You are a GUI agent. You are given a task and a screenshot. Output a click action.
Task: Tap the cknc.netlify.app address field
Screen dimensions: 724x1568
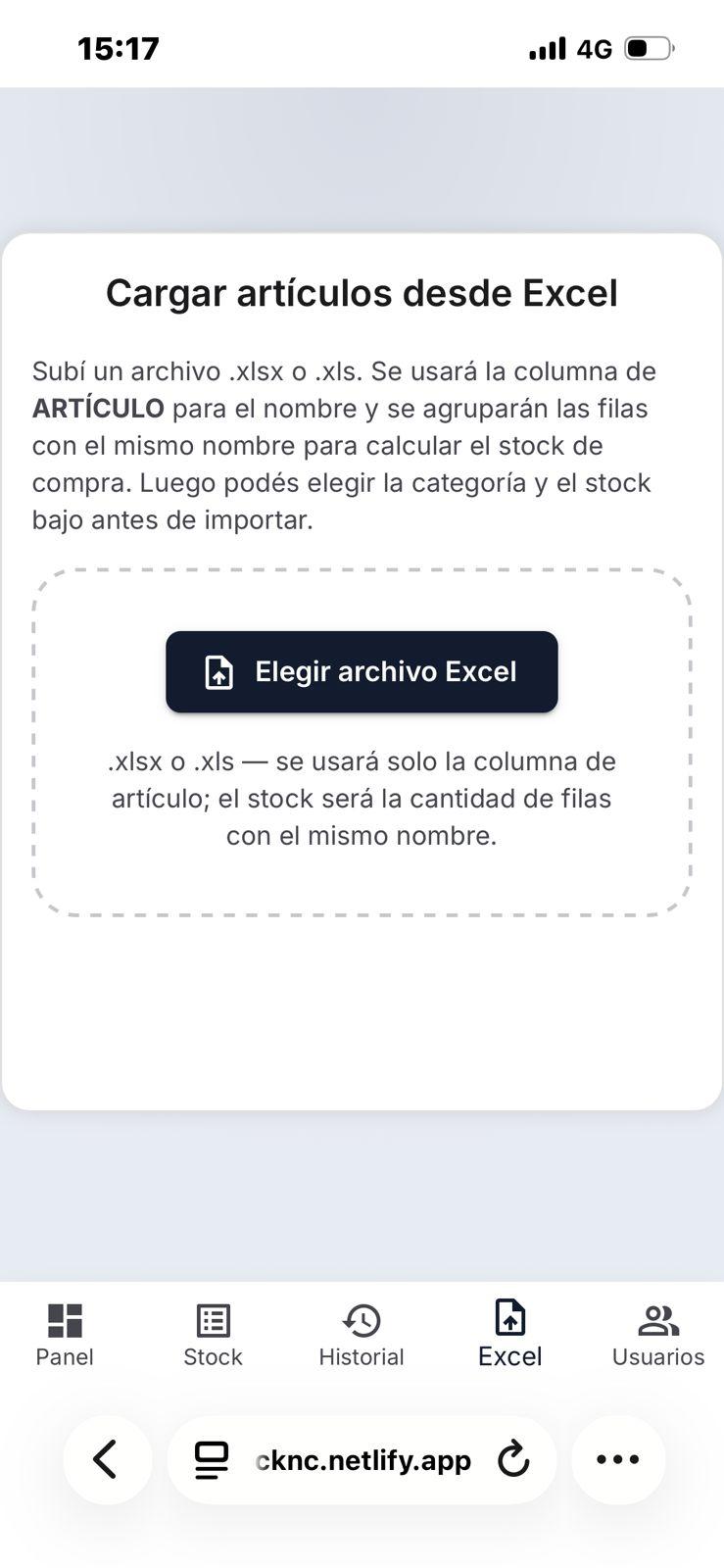[x=362, y=1460]
